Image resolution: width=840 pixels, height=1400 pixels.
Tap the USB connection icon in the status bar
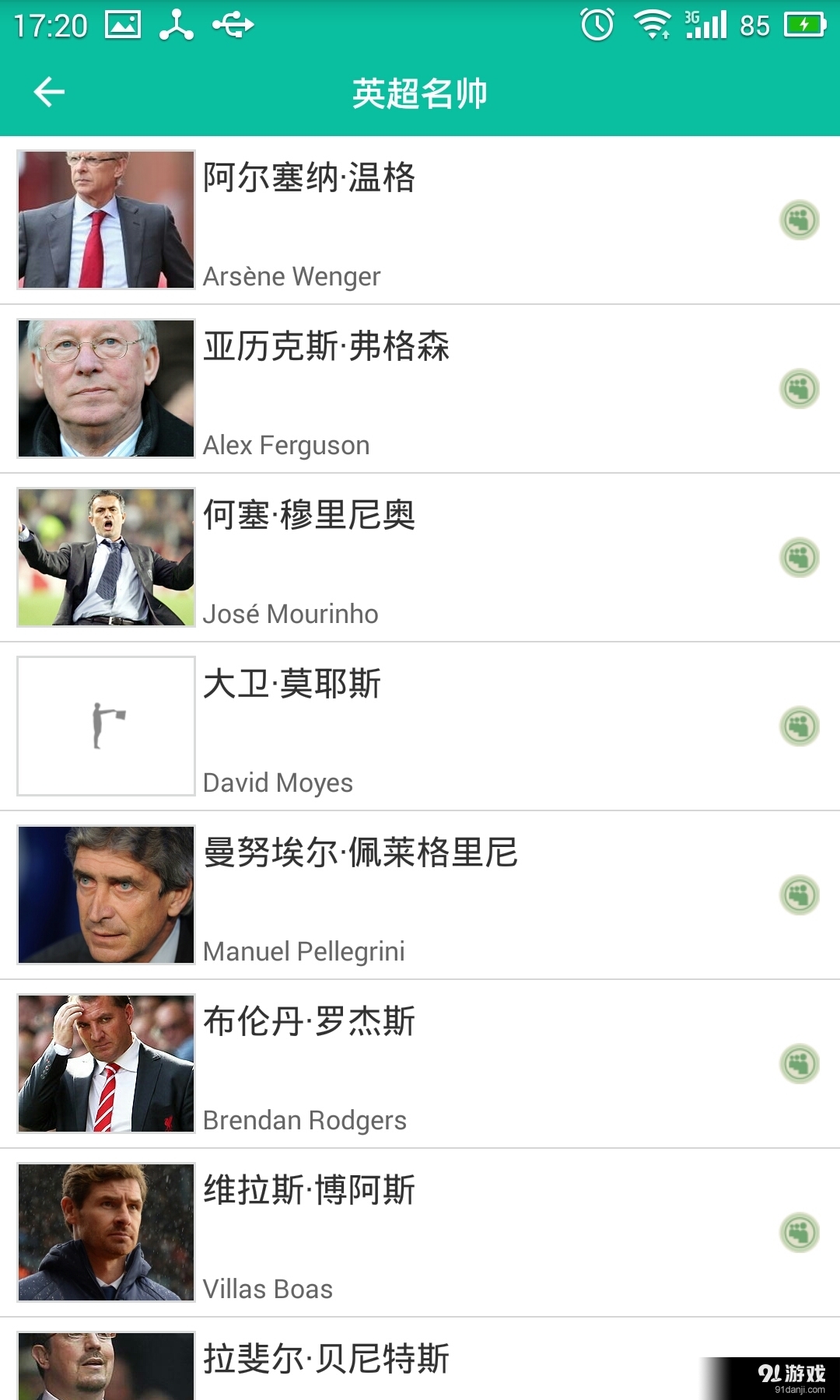(232, 25)
